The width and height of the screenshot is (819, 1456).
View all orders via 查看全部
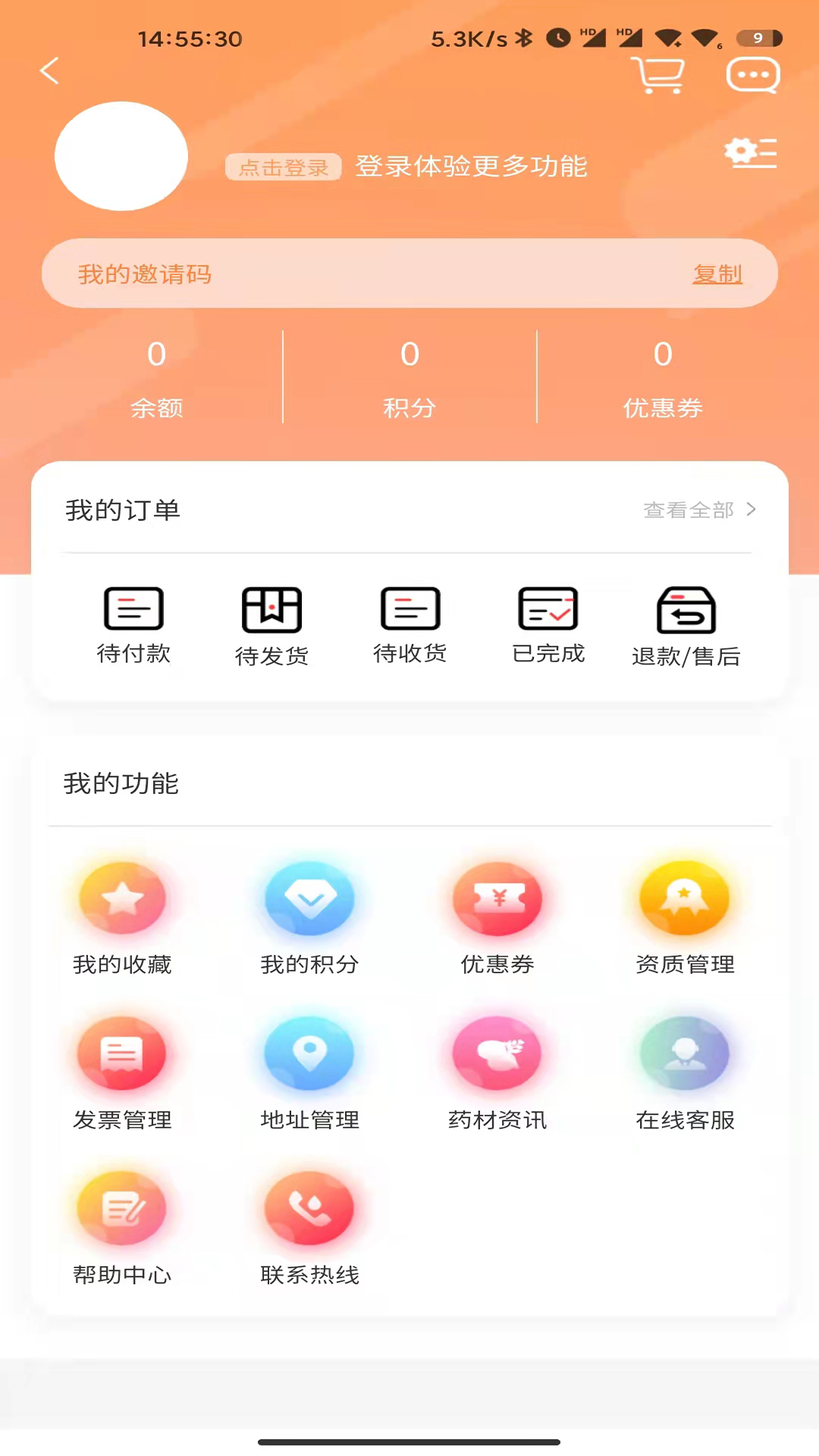(698, 510)
